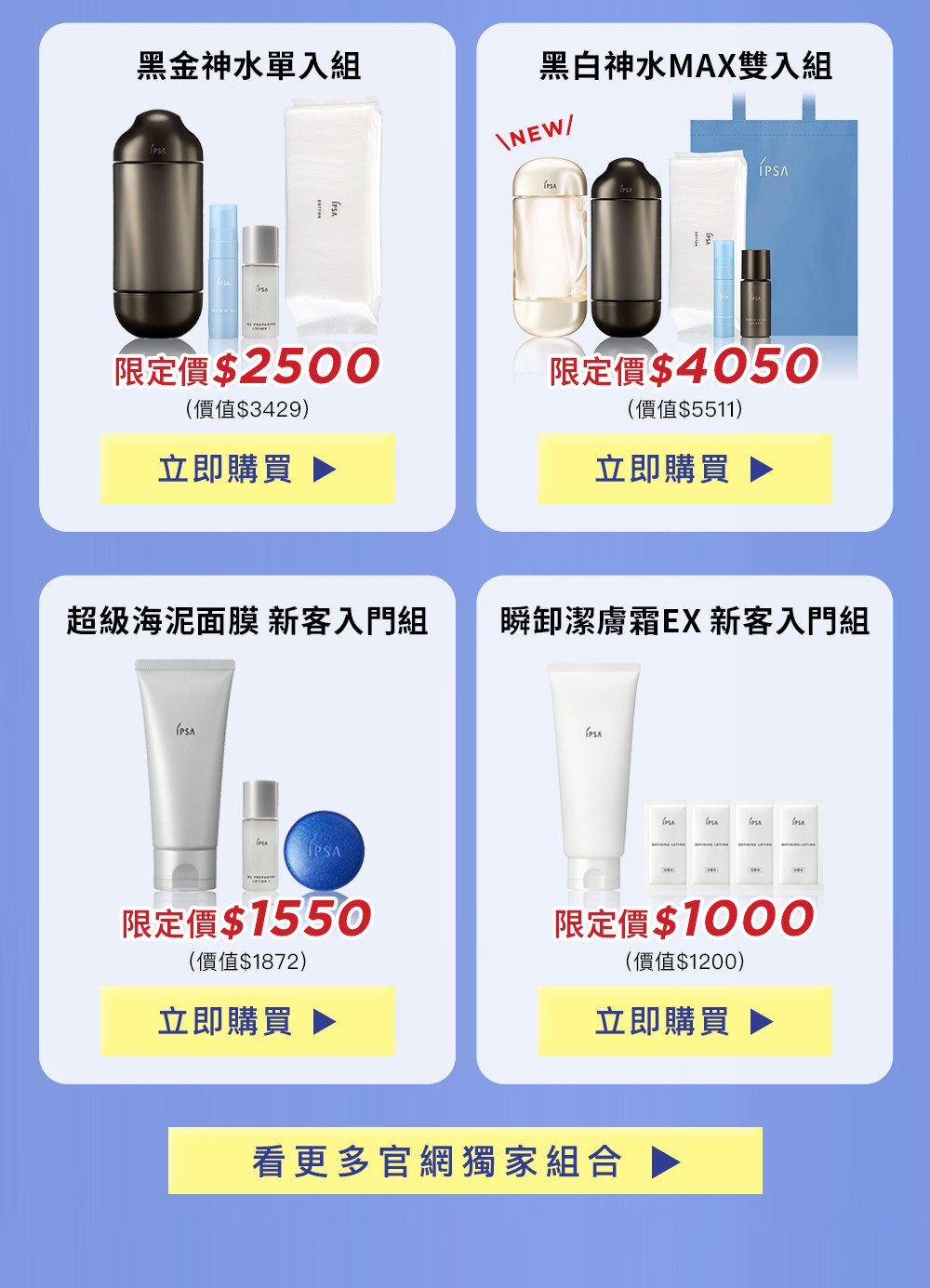
Task: Click 立即購買 under 黑白神水MAX雙入組
Action: click(x=668, y=470)
